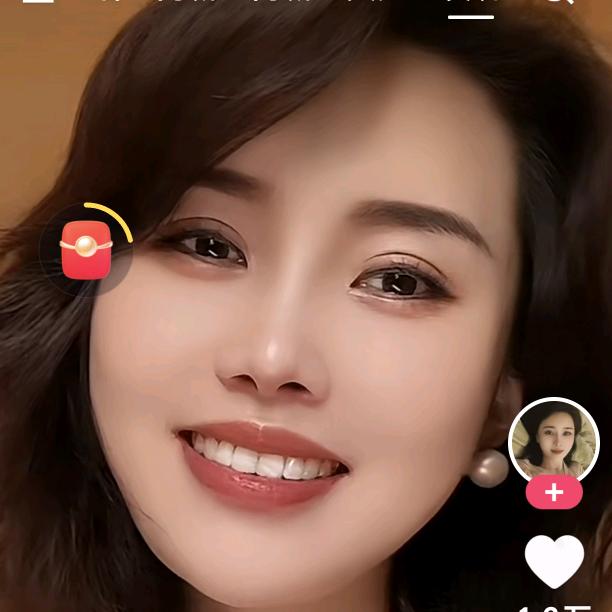Follow the creator with the plus button
The height and width of the screenshot is (612, 612).
[554, 493]
